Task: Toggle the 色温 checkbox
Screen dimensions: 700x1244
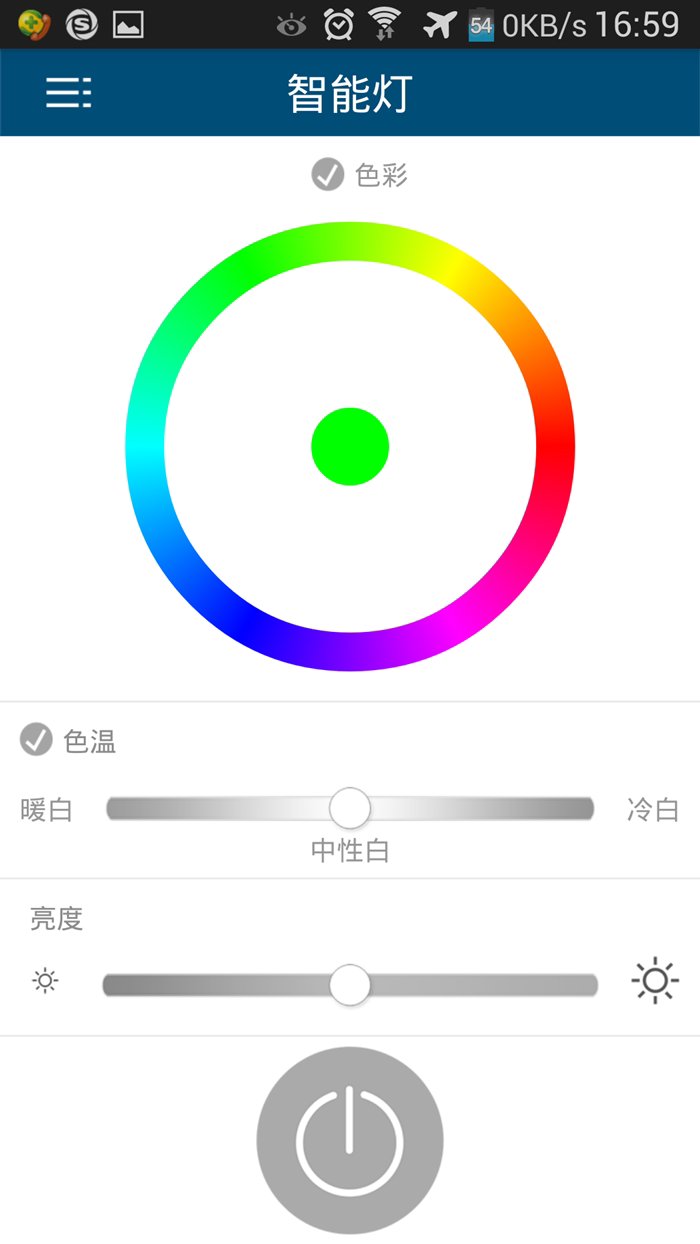Action: 36,741
